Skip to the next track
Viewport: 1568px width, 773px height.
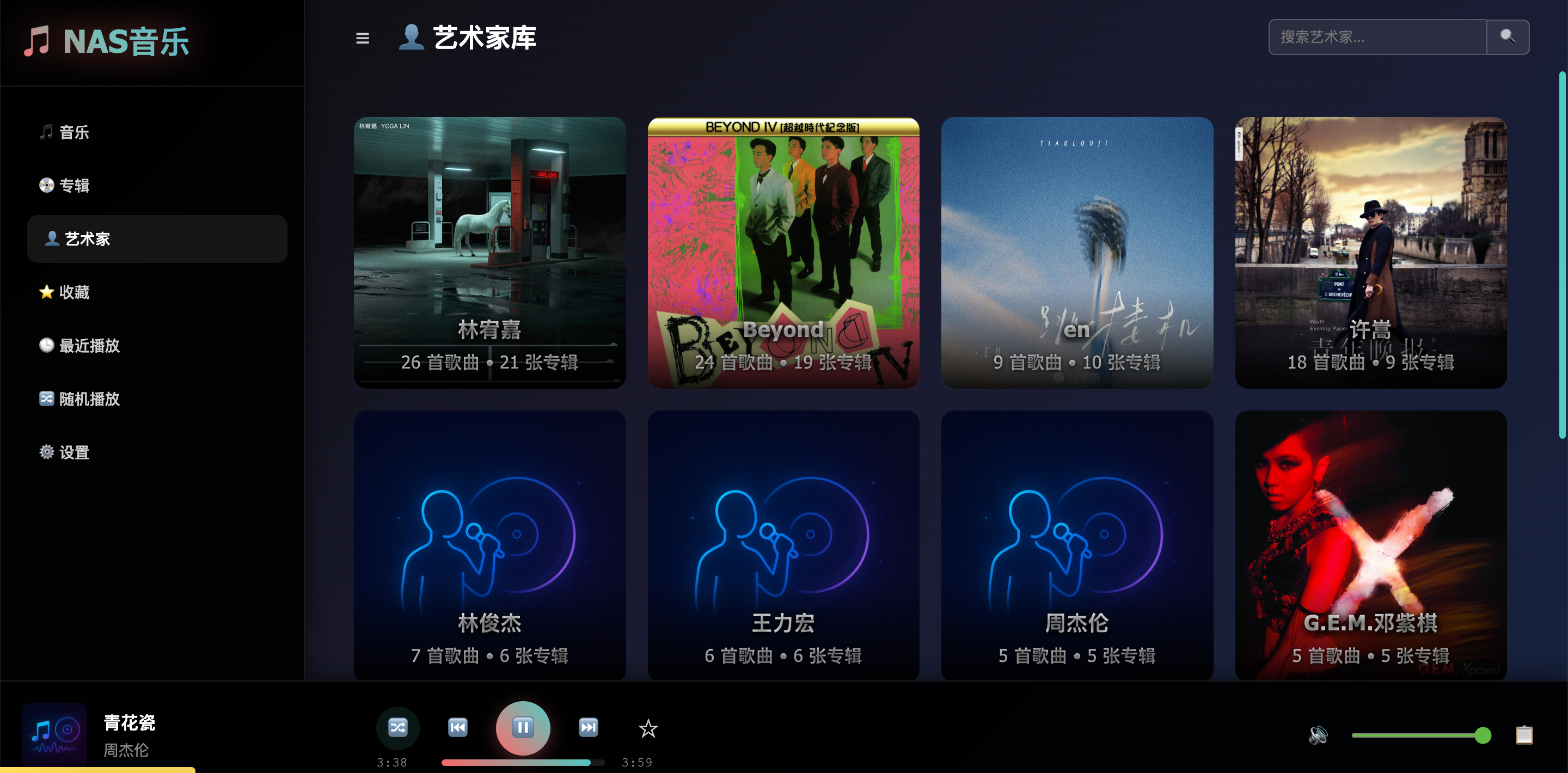[588, 727]
